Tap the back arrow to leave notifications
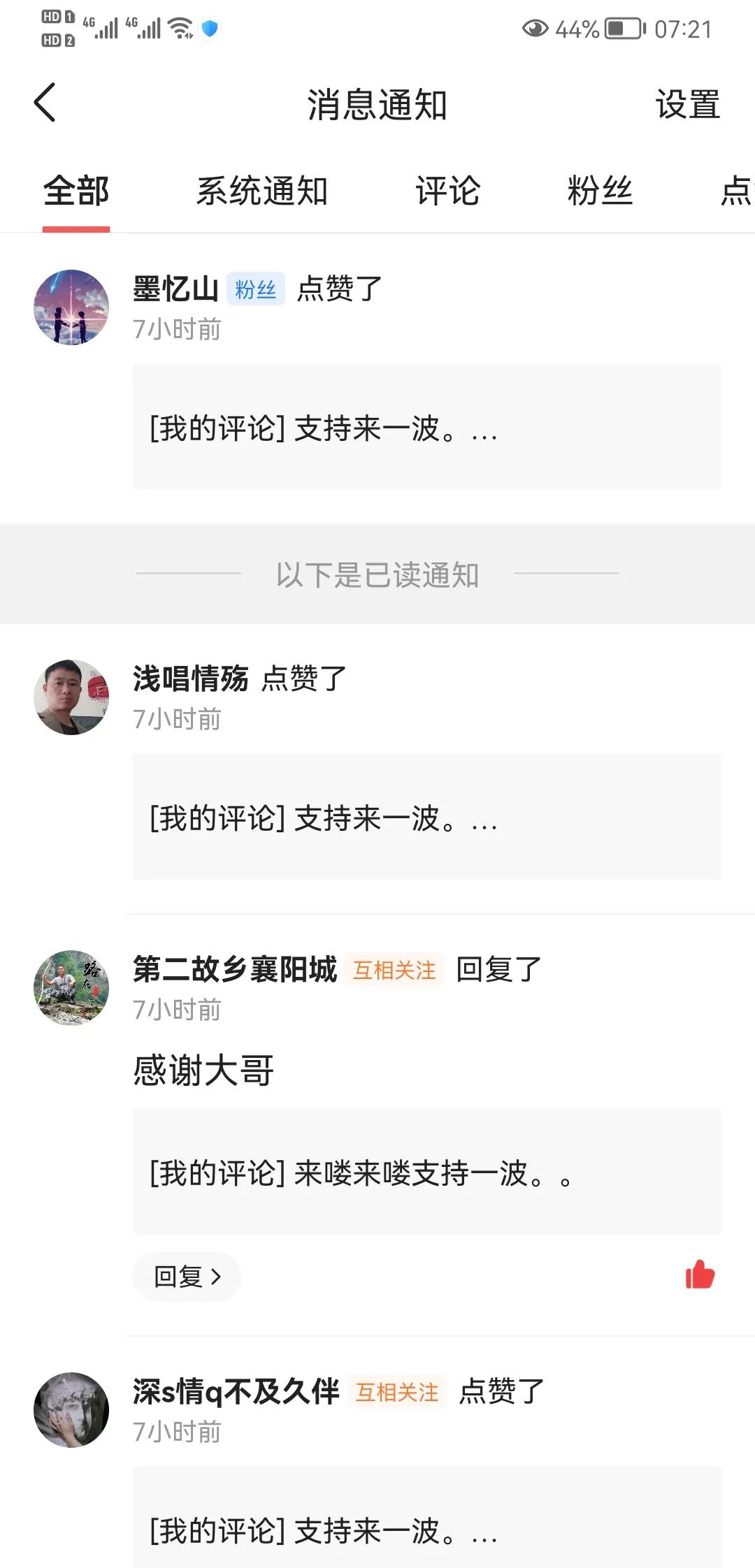Viewport: 755px width, 1568px height. tap(44, 103)
